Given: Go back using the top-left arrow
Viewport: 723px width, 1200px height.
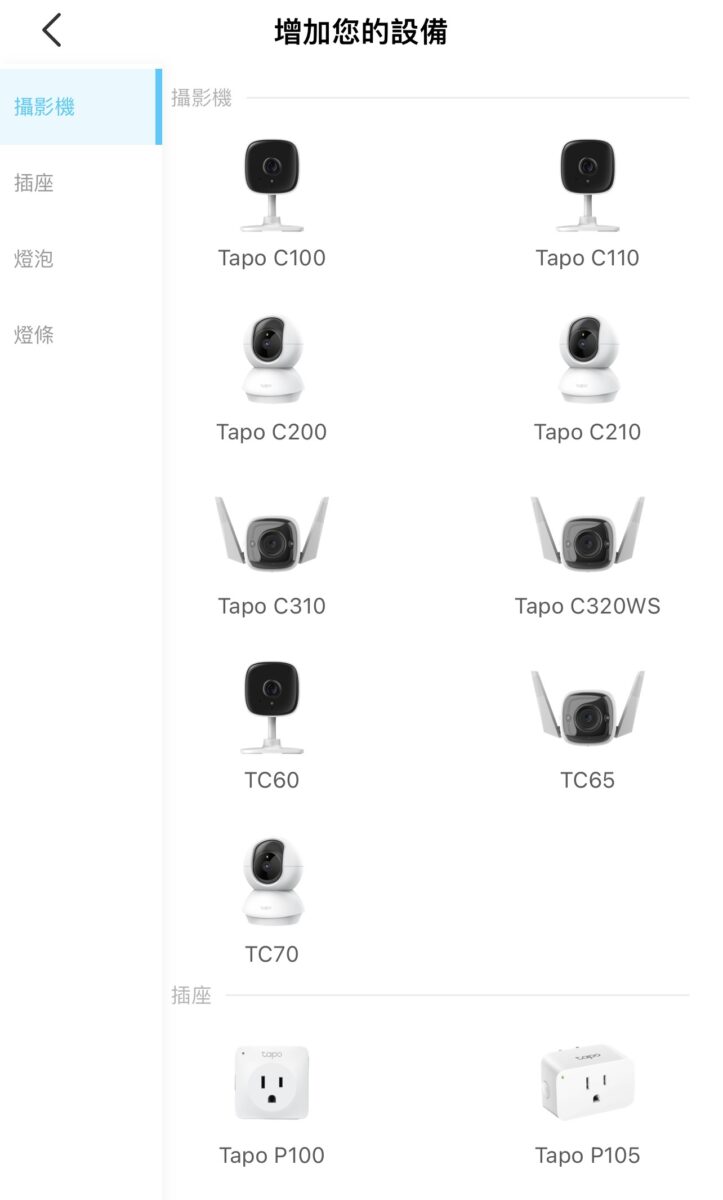Looking at the screenshot, I should coord(52,31).
